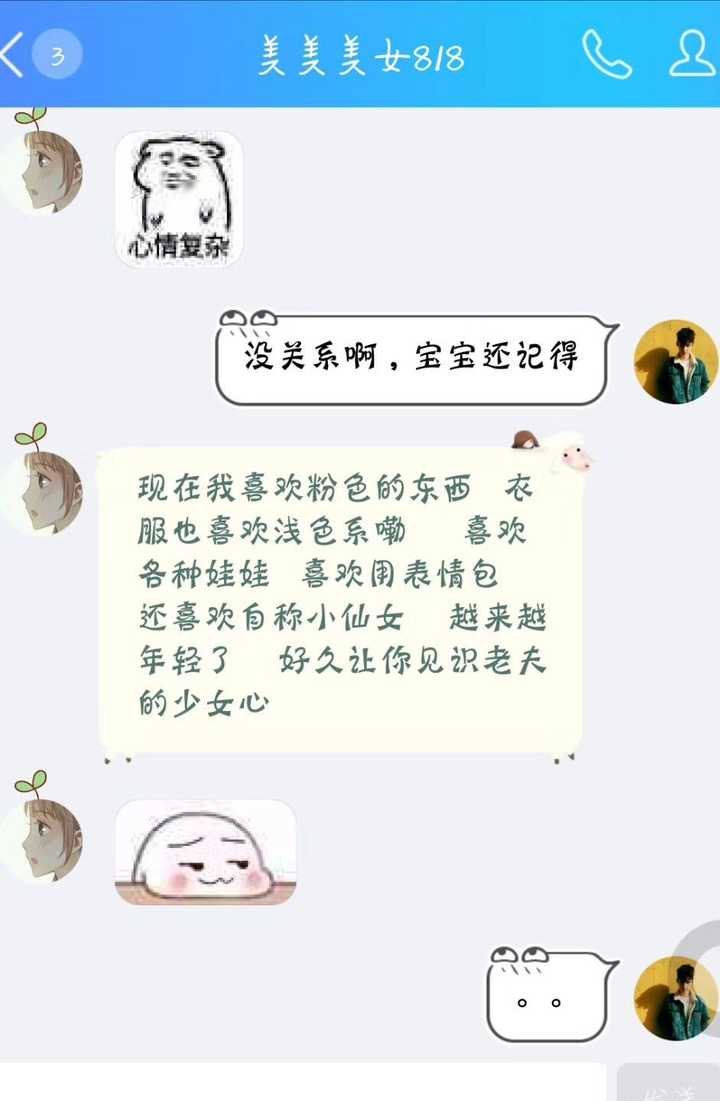
Task: Open the sender's avatar beside 没关系啊 message
Action: coord(675,361)
